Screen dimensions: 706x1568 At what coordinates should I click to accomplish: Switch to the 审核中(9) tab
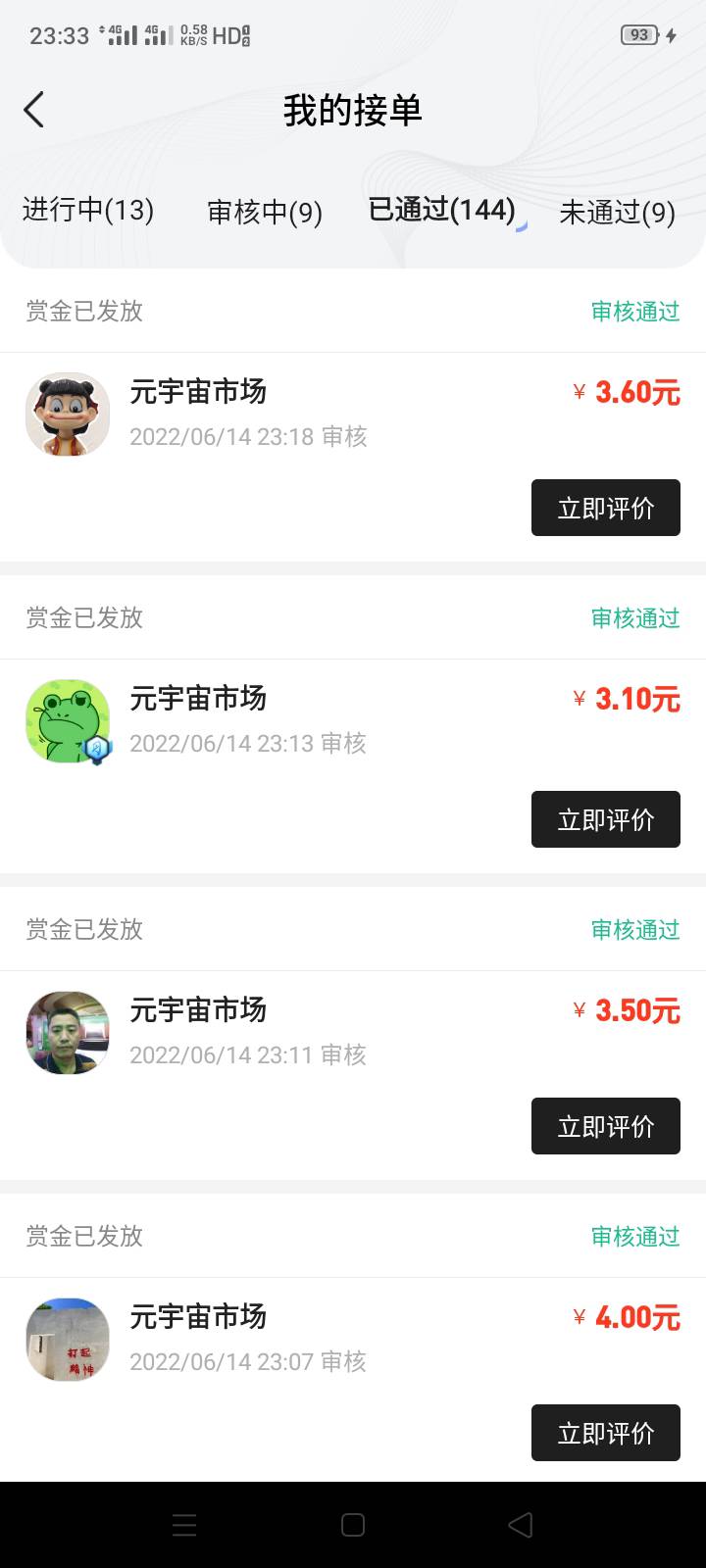[265, 212]
